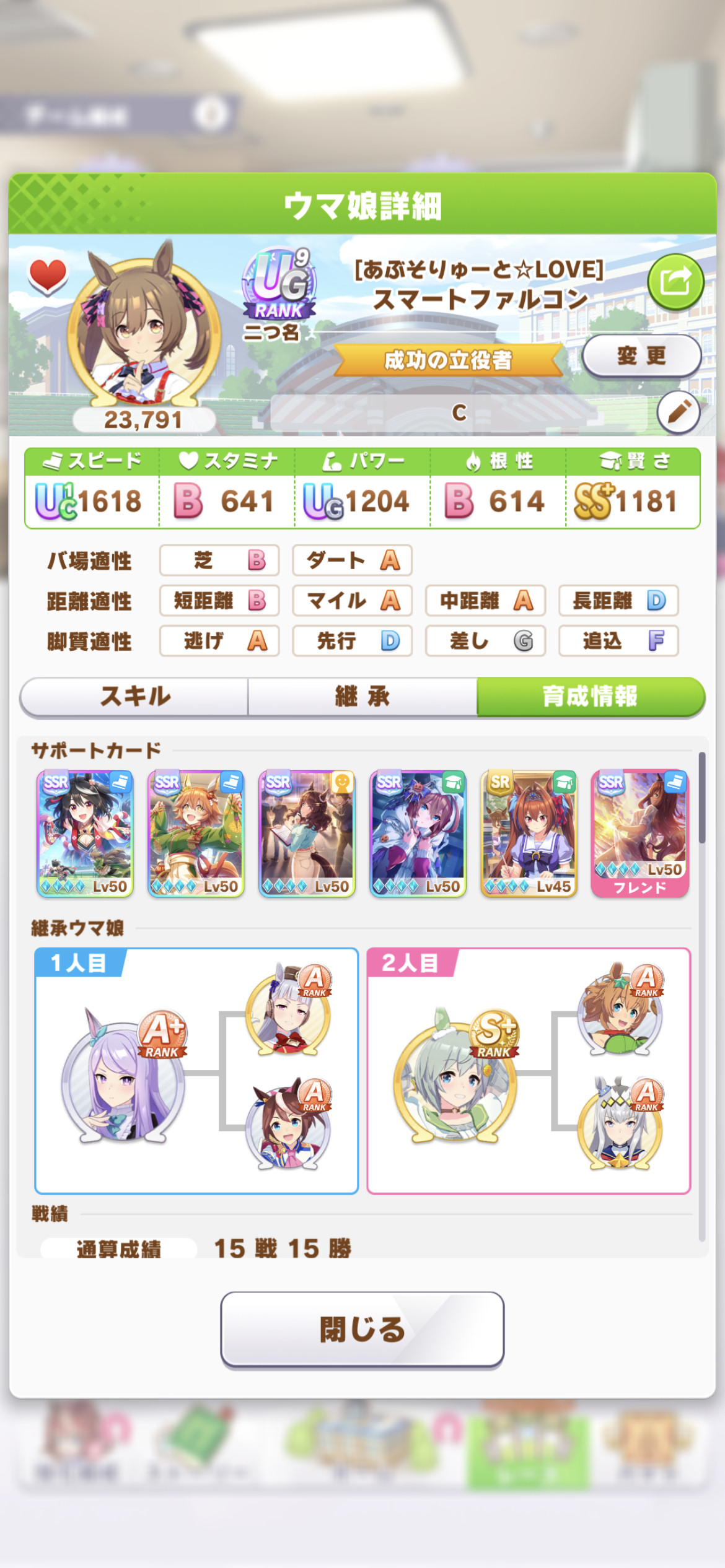Switch to the スキル tab
Image resolution: width=725 pixels, height=1568 pixels.
click(134, 696)
